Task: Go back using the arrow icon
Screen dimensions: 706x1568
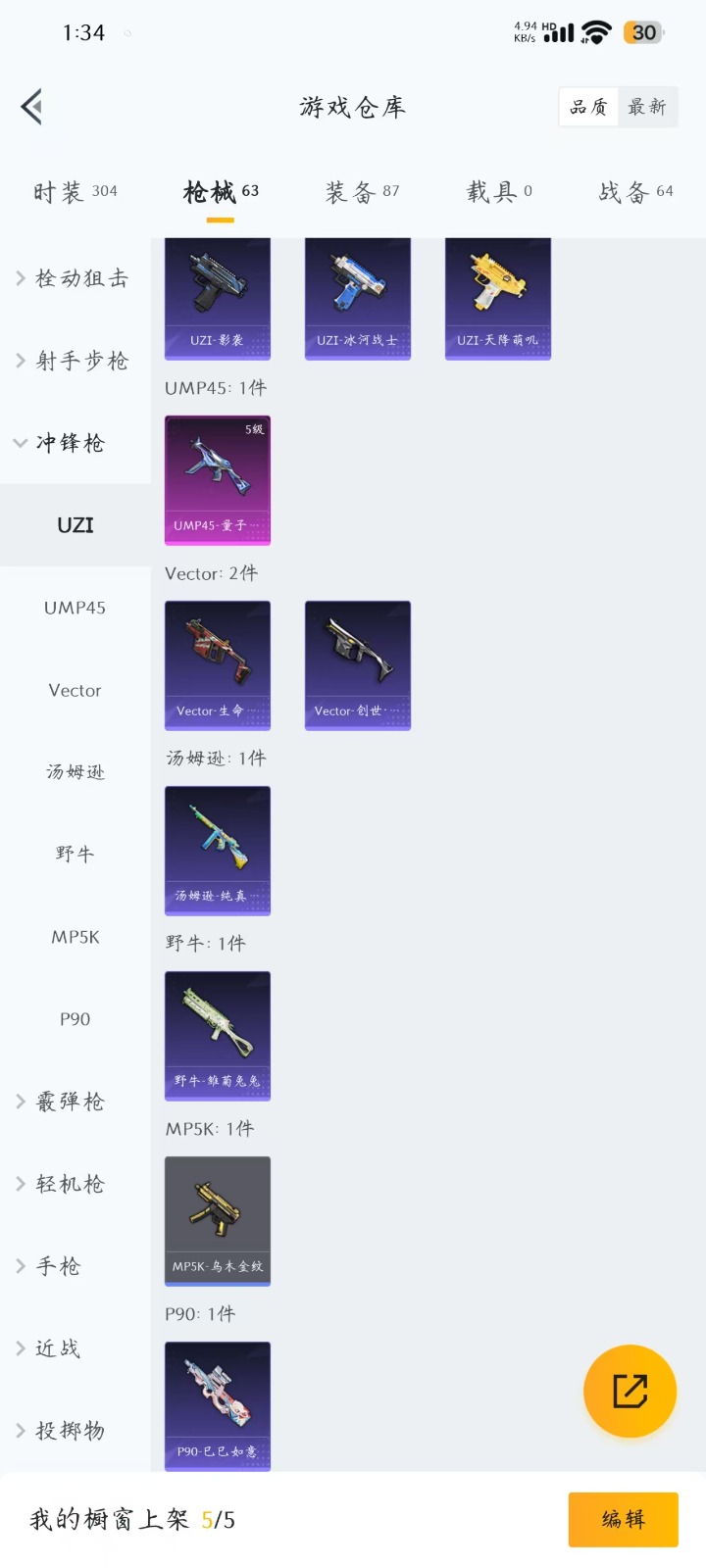Action: pyautogui.click(x=32, y=107)
